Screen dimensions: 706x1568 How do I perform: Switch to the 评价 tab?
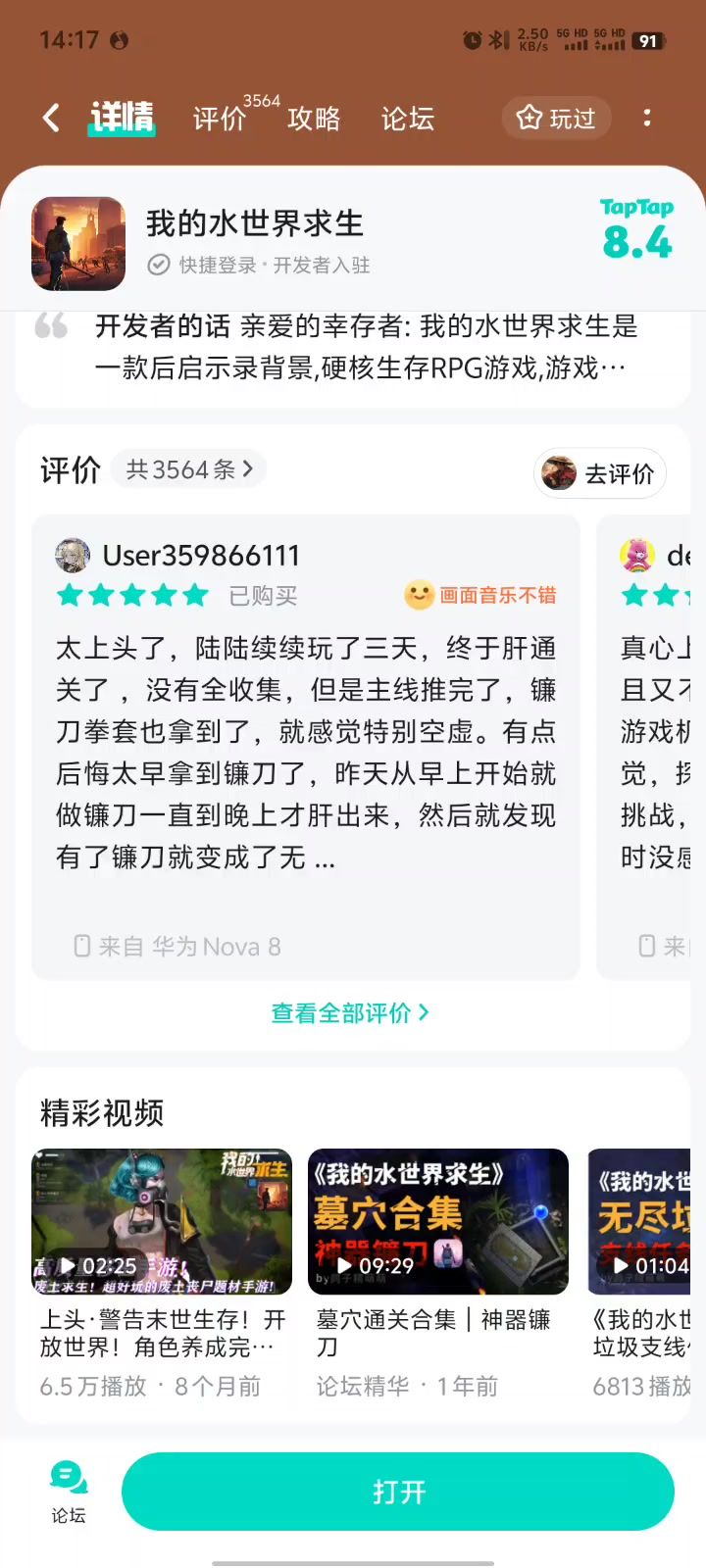[x=220, y=119]
